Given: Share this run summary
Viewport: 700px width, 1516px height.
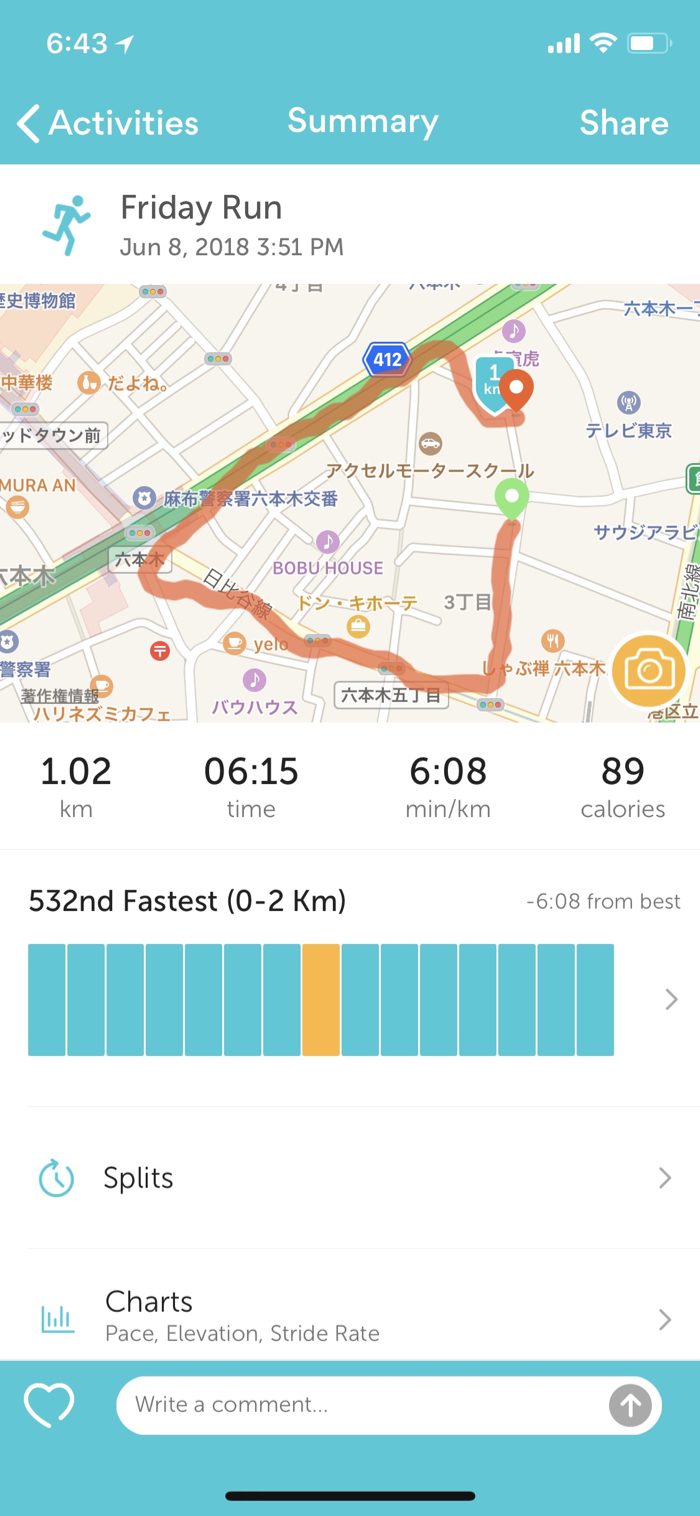Looking at the screenshot, I should coord(623,123).
